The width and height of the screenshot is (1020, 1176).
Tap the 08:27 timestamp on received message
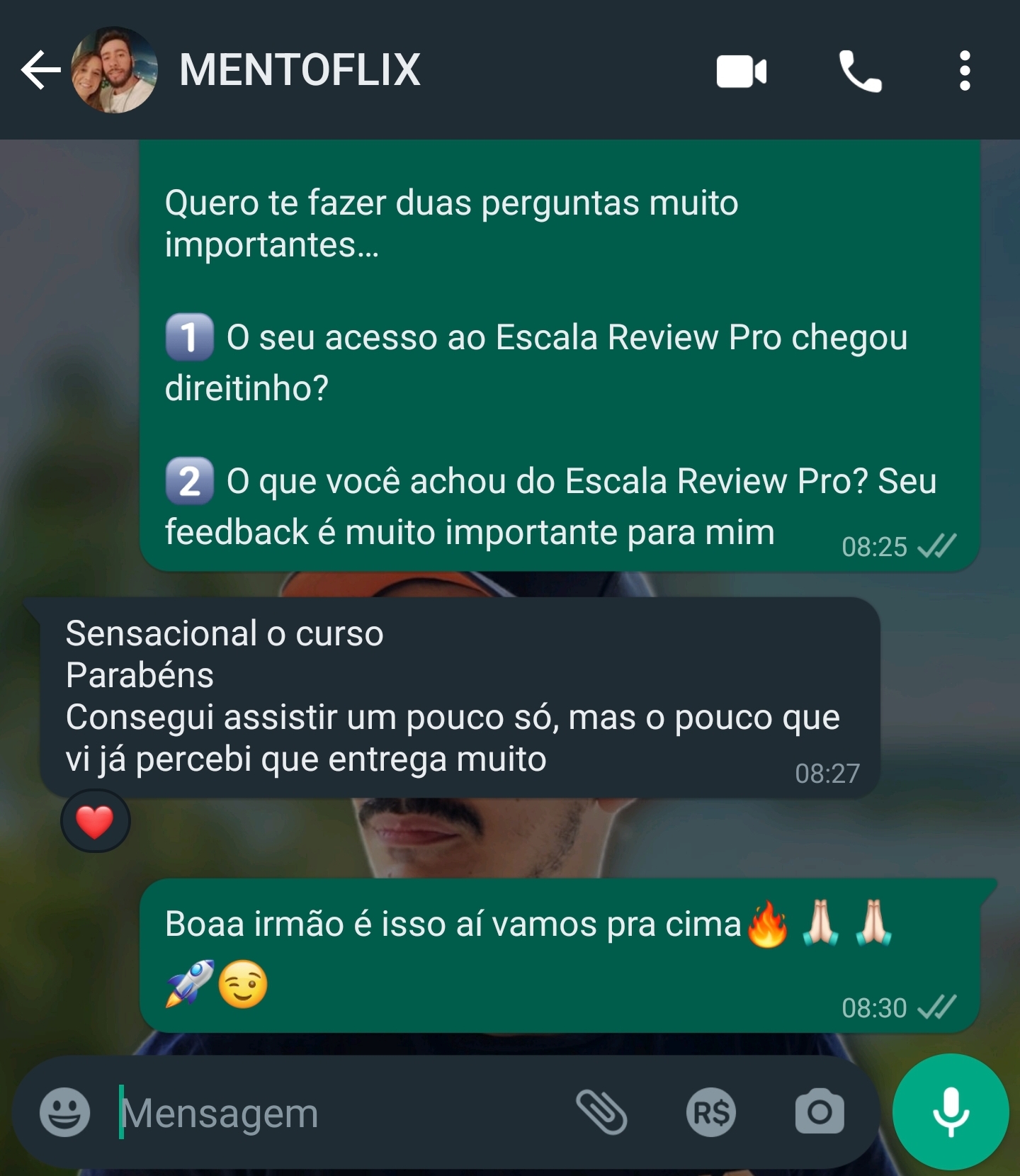(827, 773)
